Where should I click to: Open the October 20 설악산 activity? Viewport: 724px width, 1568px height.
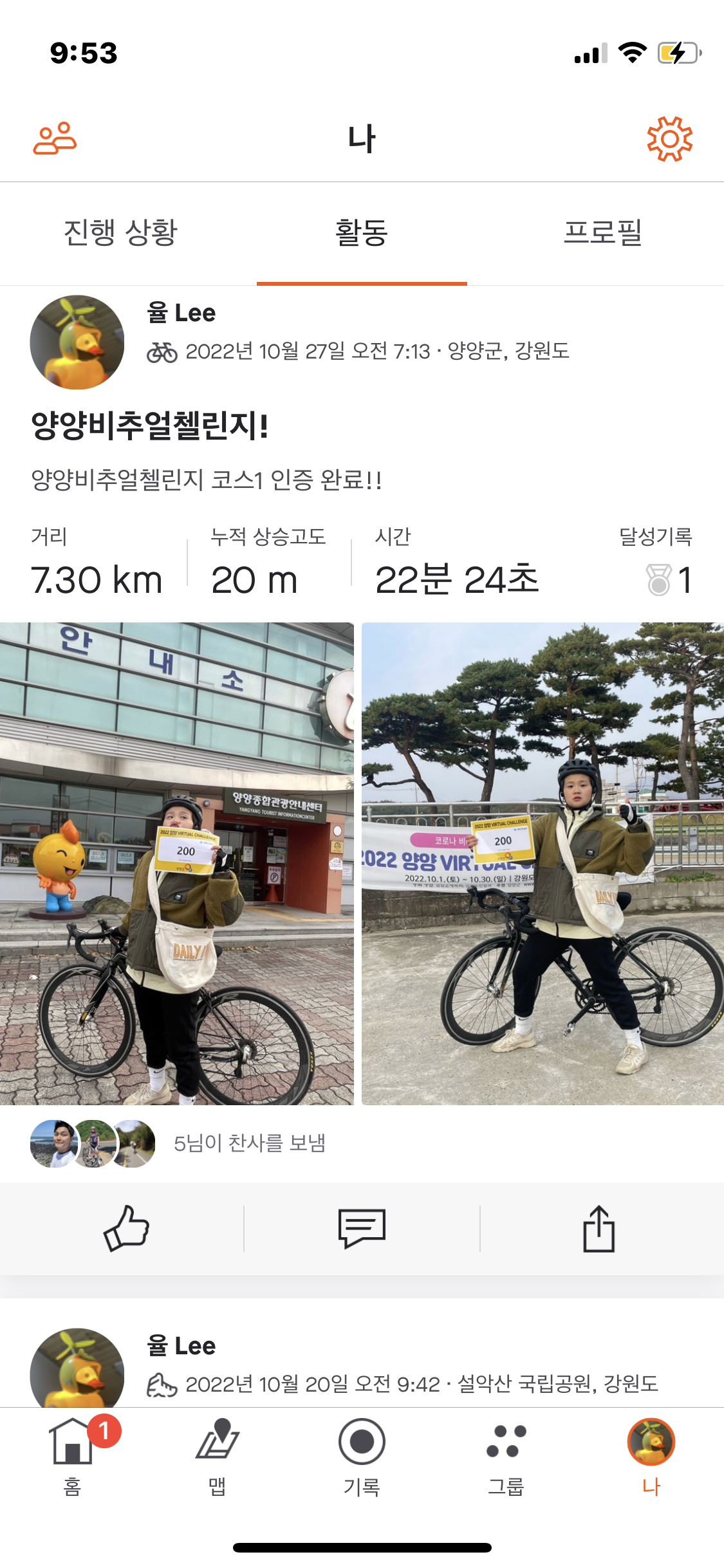click(422, 1383)
